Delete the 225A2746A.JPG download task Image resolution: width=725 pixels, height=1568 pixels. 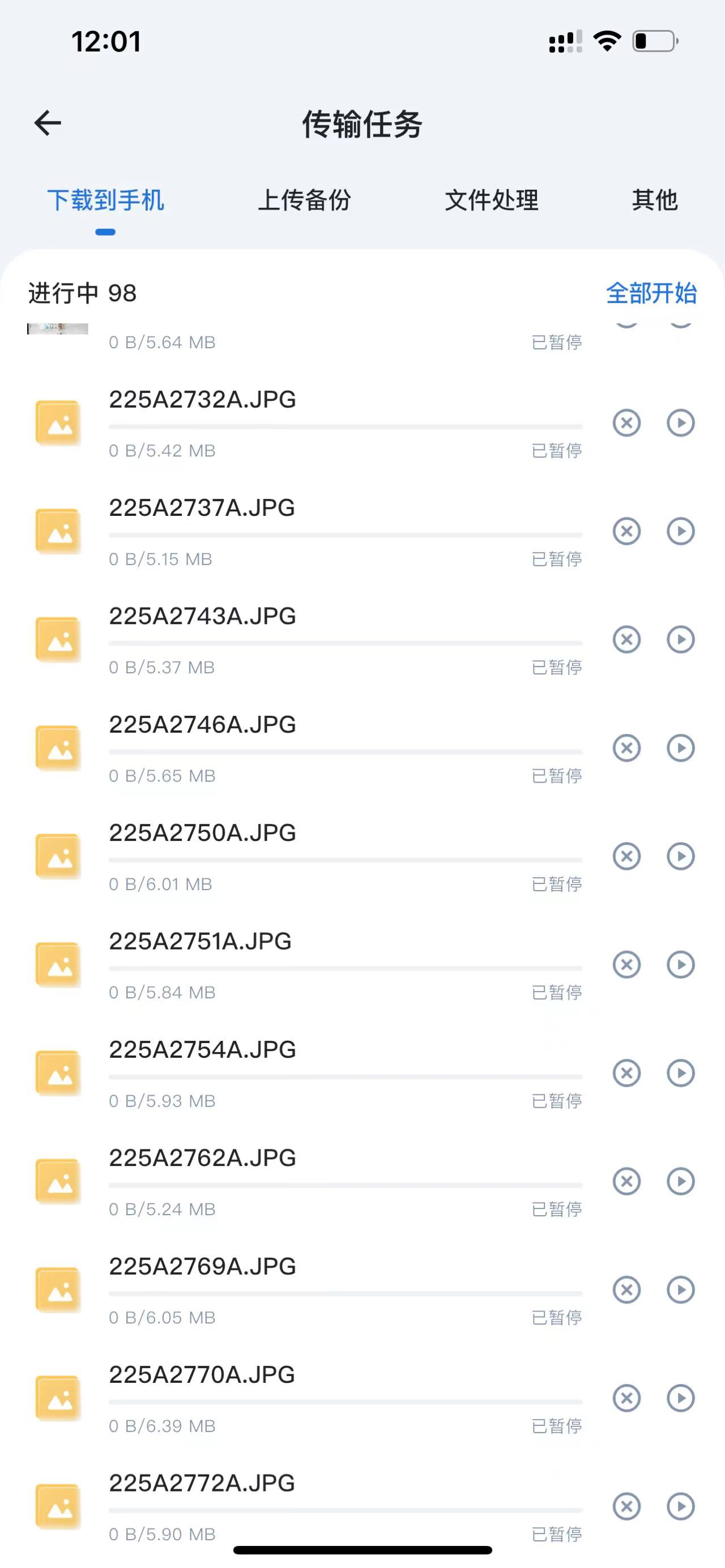(x=626, y=748)
